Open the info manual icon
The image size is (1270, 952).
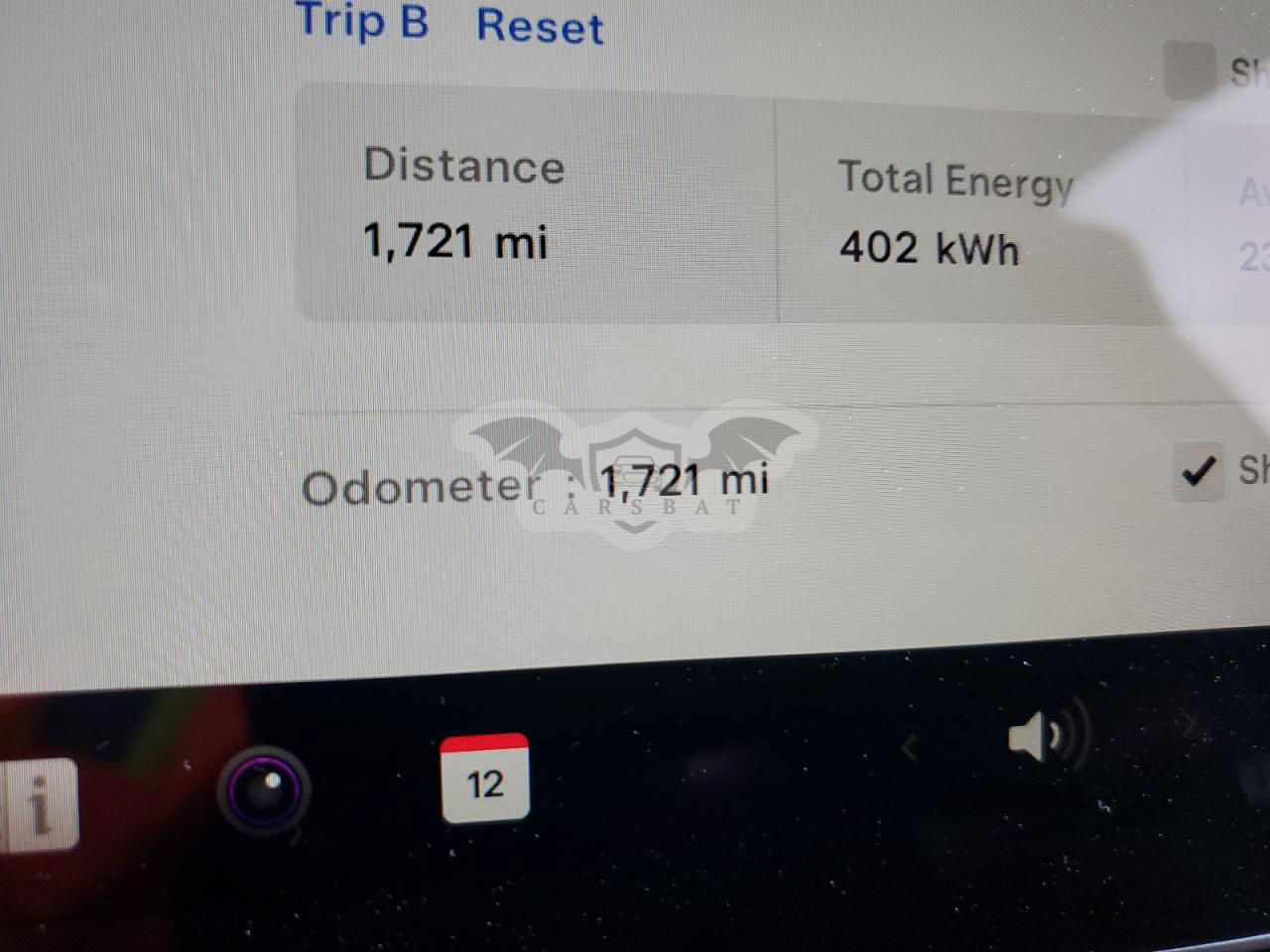point(40,804)
